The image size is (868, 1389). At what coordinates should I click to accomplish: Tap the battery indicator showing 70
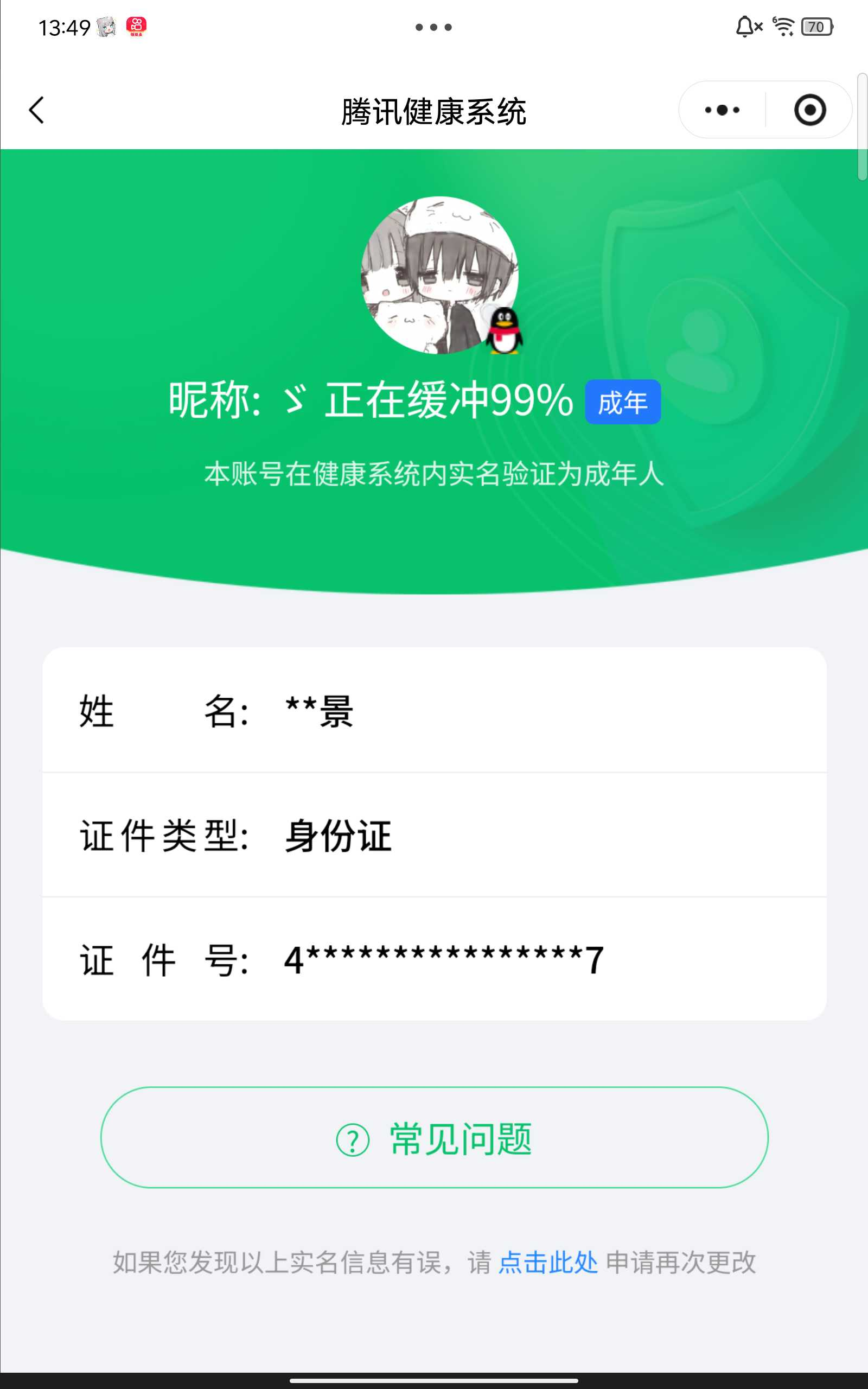[x=818, y=26]
